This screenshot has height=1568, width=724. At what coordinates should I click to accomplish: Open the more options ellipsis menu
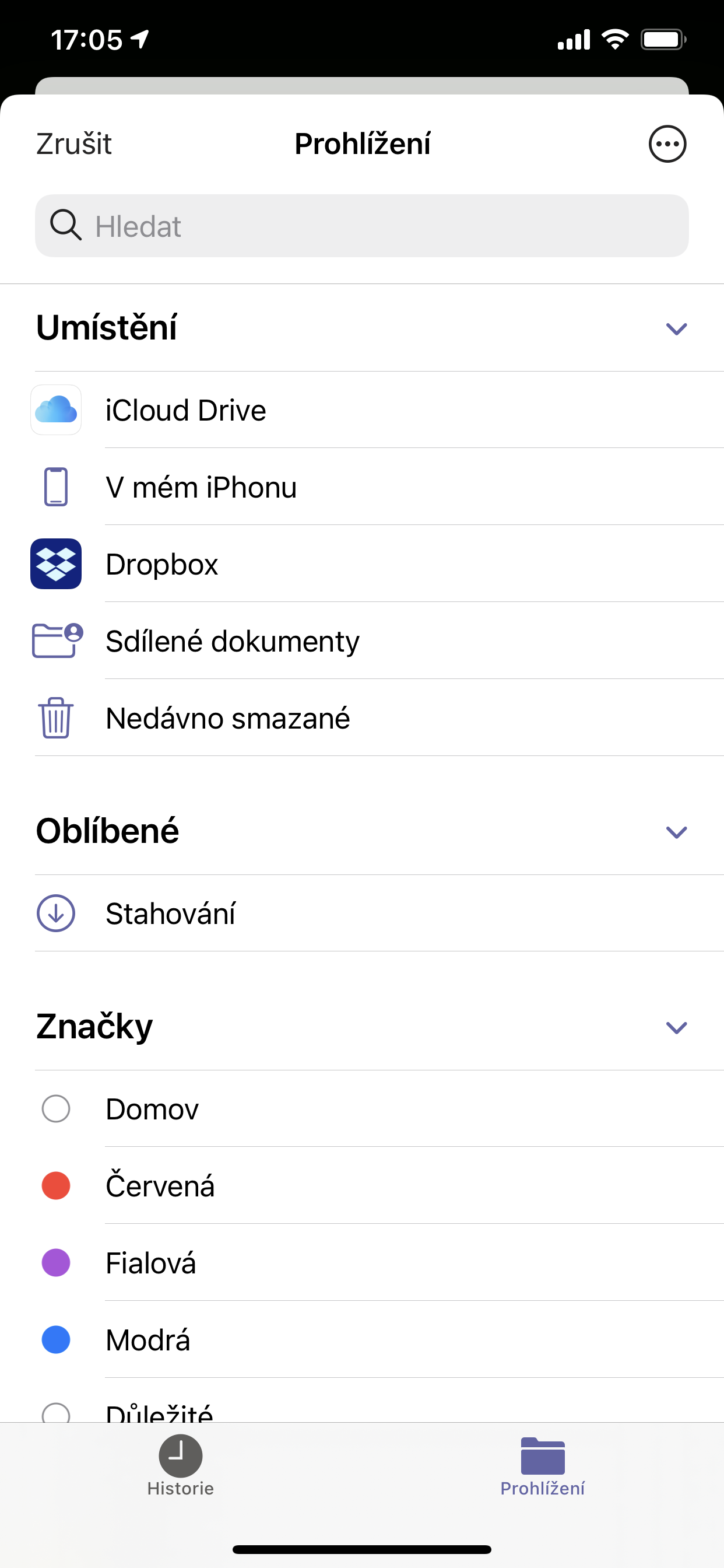pyautogui.click(x=667, y=143)
